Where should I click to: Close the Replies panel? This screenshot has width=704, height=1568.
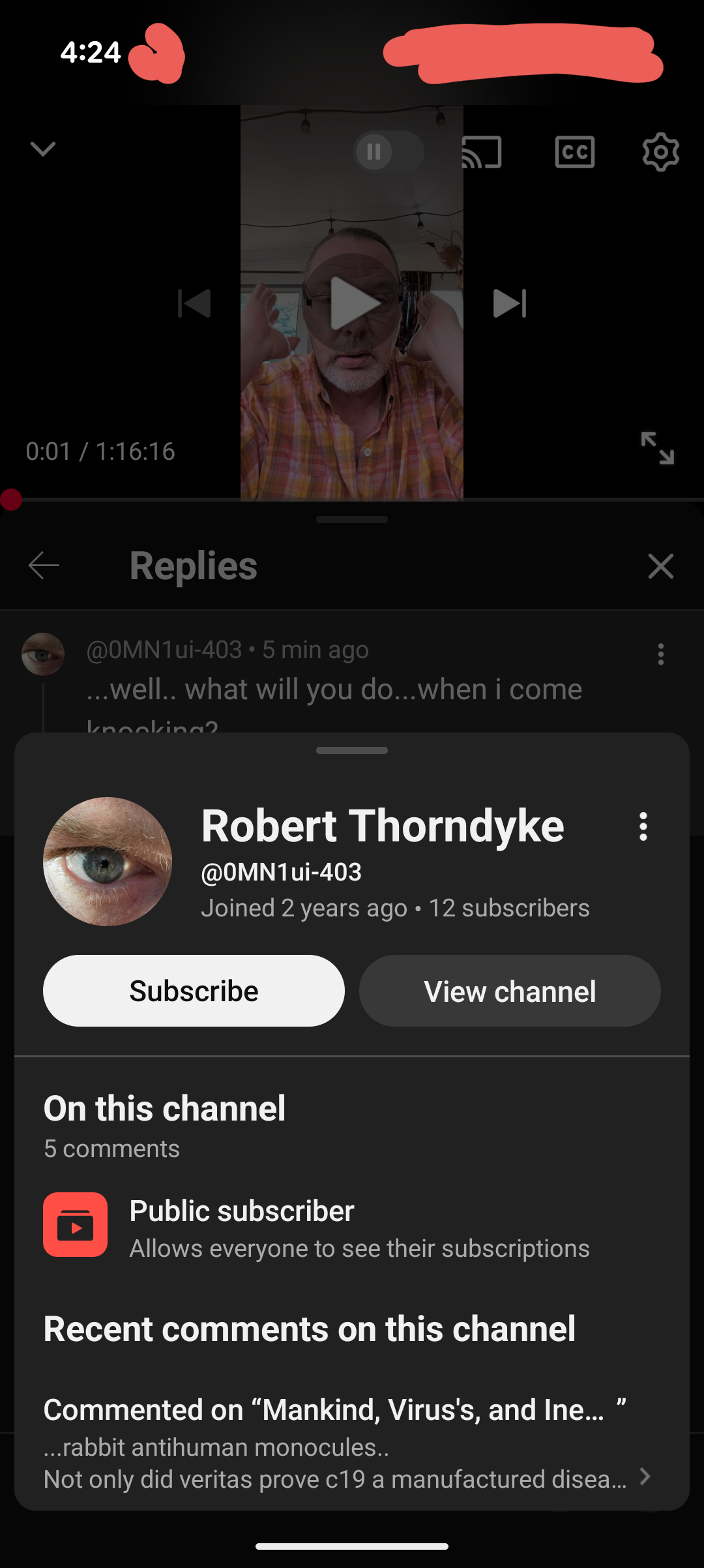[x=660, y=566]
